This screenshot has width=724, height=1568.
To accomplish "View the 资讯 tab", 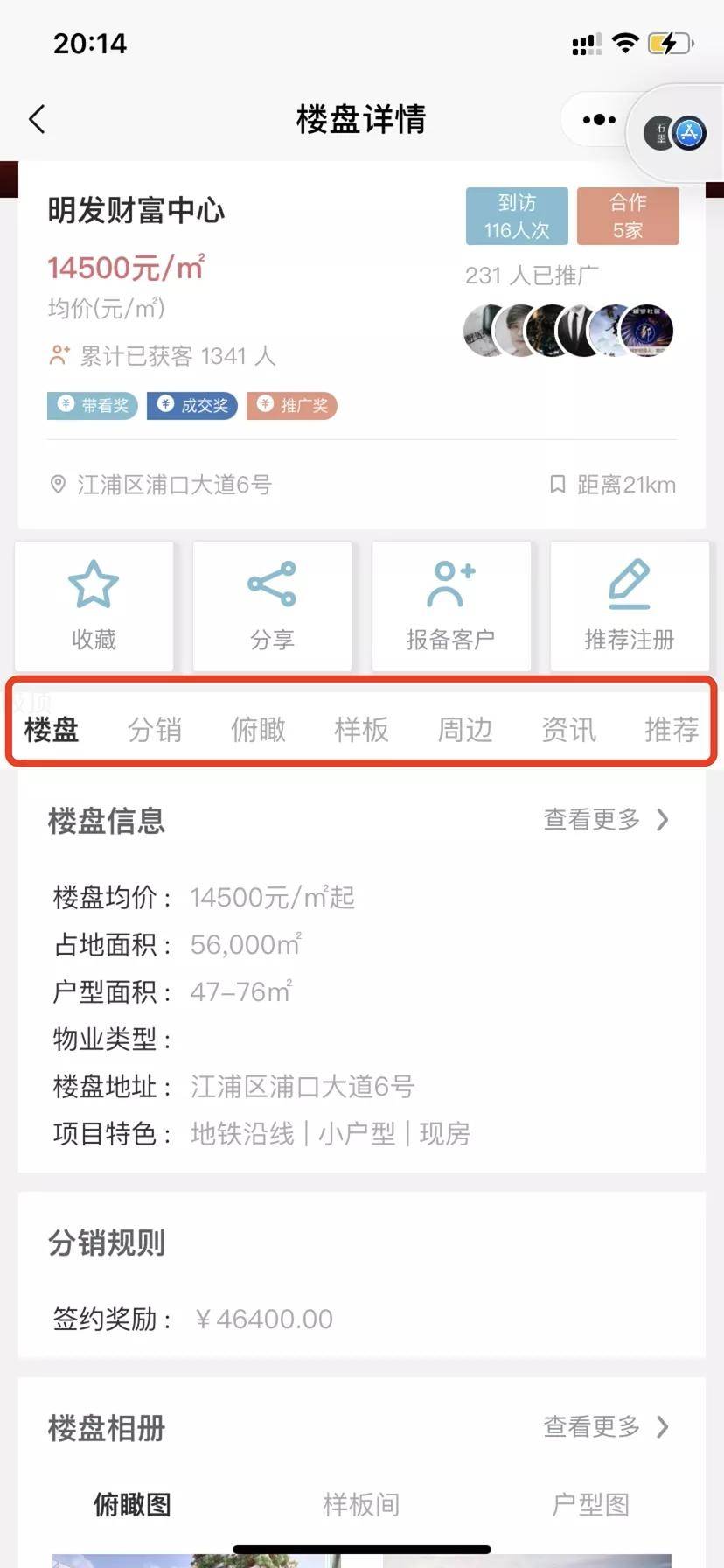I will pyautogui.click(x=568, y=729).
